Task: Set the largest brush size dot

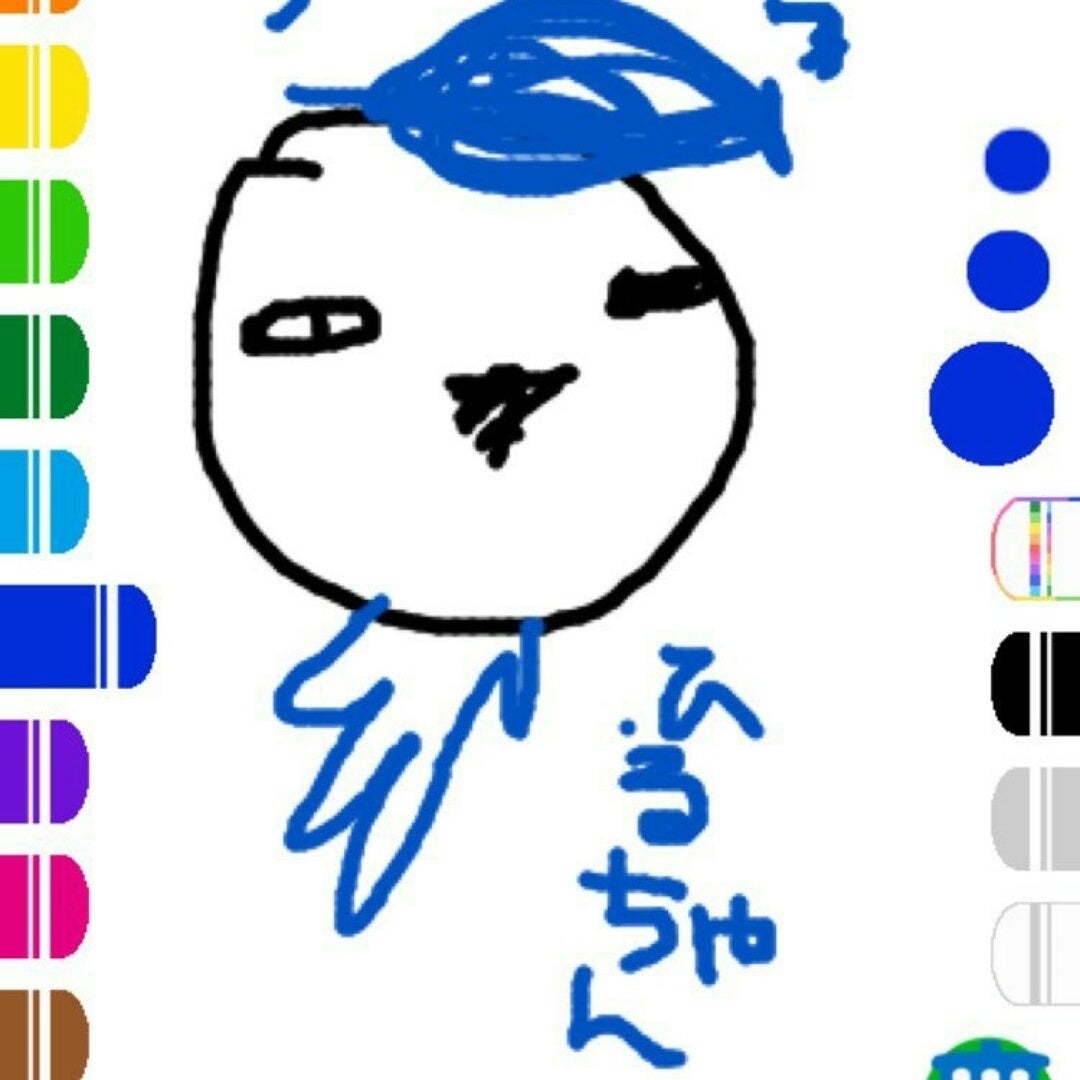Action: 991,403
